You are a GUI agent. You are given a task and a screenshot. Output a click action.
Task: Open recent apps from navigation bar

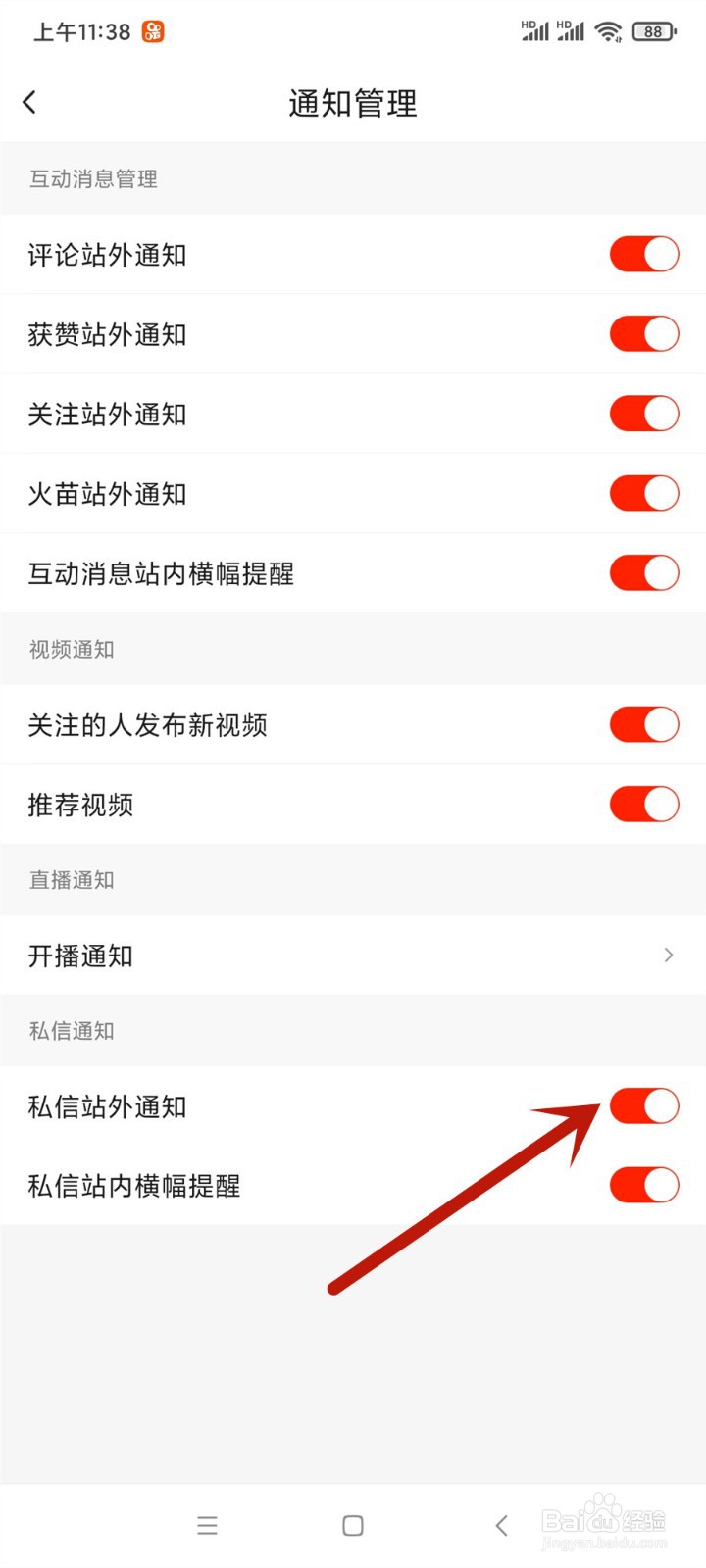(207, 1525)
